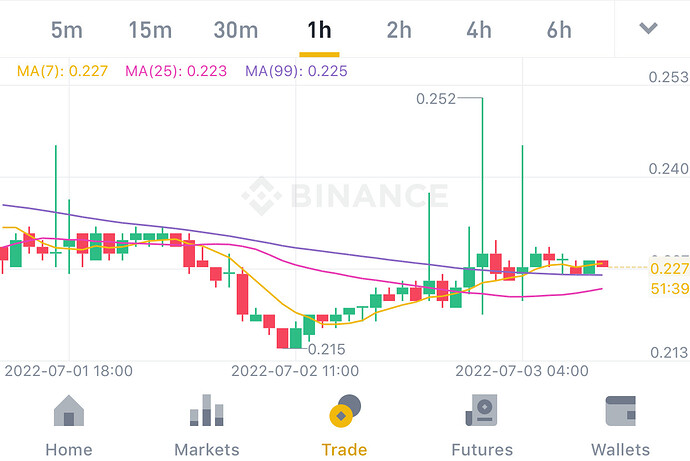
Task: Select the 15m timeframe
Action: tap(150, 29)
